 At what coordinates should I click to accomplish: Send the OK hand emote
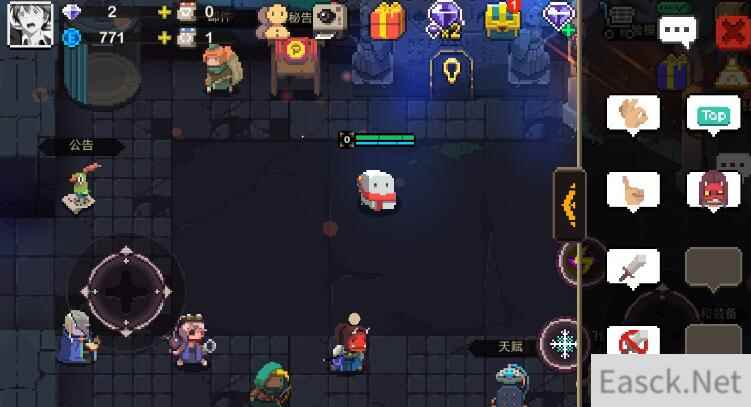633,115
